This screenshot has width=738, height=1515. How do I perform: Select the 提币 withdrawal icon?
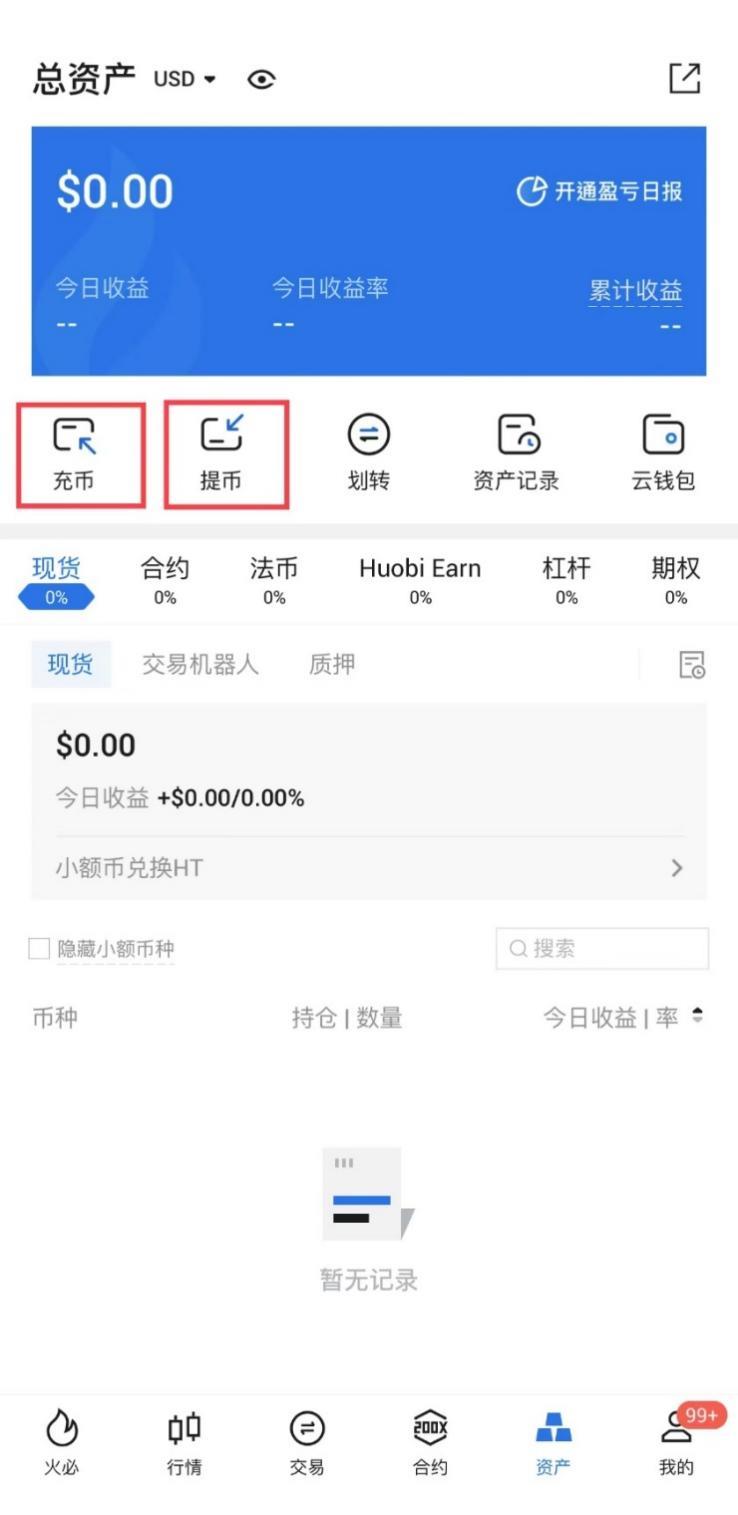click(226, 452)
